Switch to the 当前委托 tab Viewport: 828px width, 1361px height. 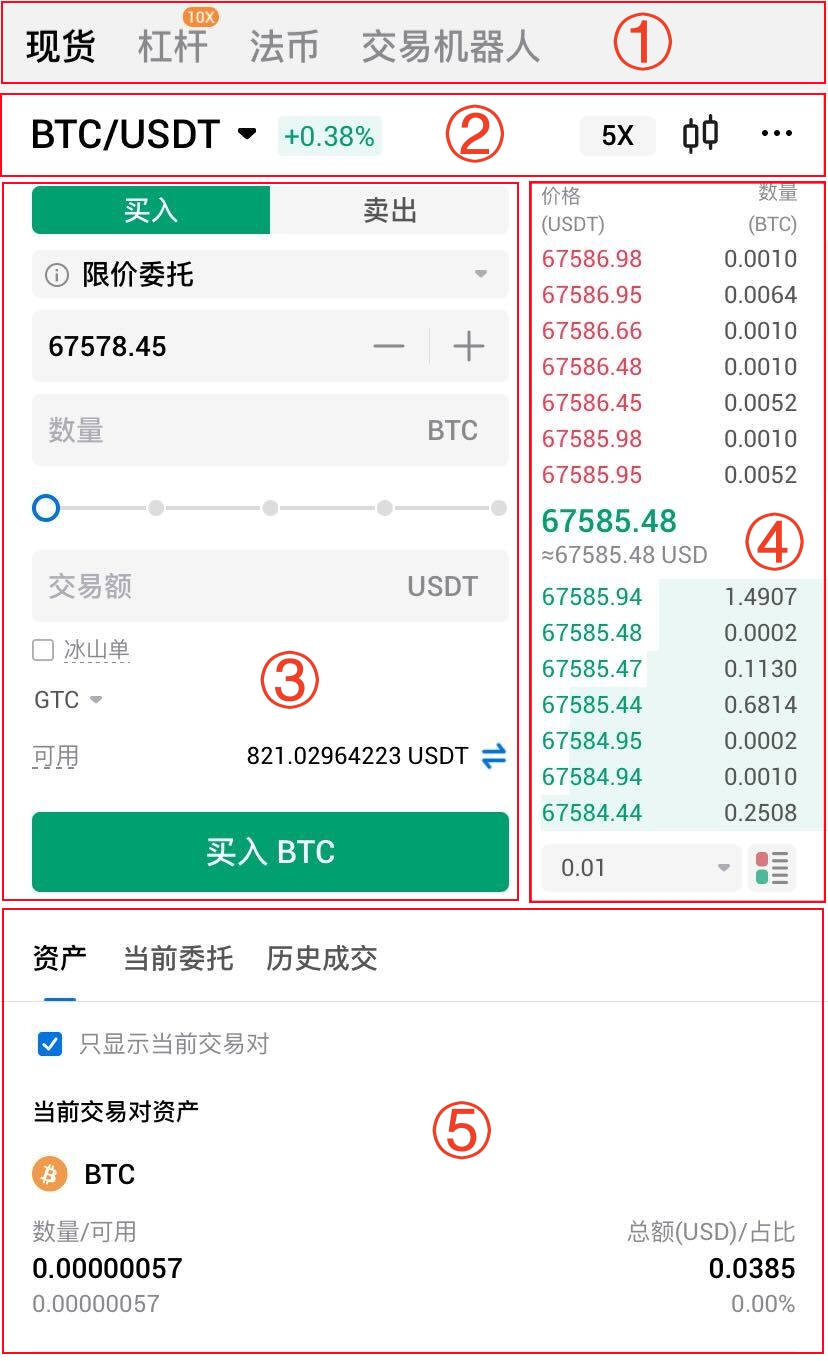click(178, 959)
